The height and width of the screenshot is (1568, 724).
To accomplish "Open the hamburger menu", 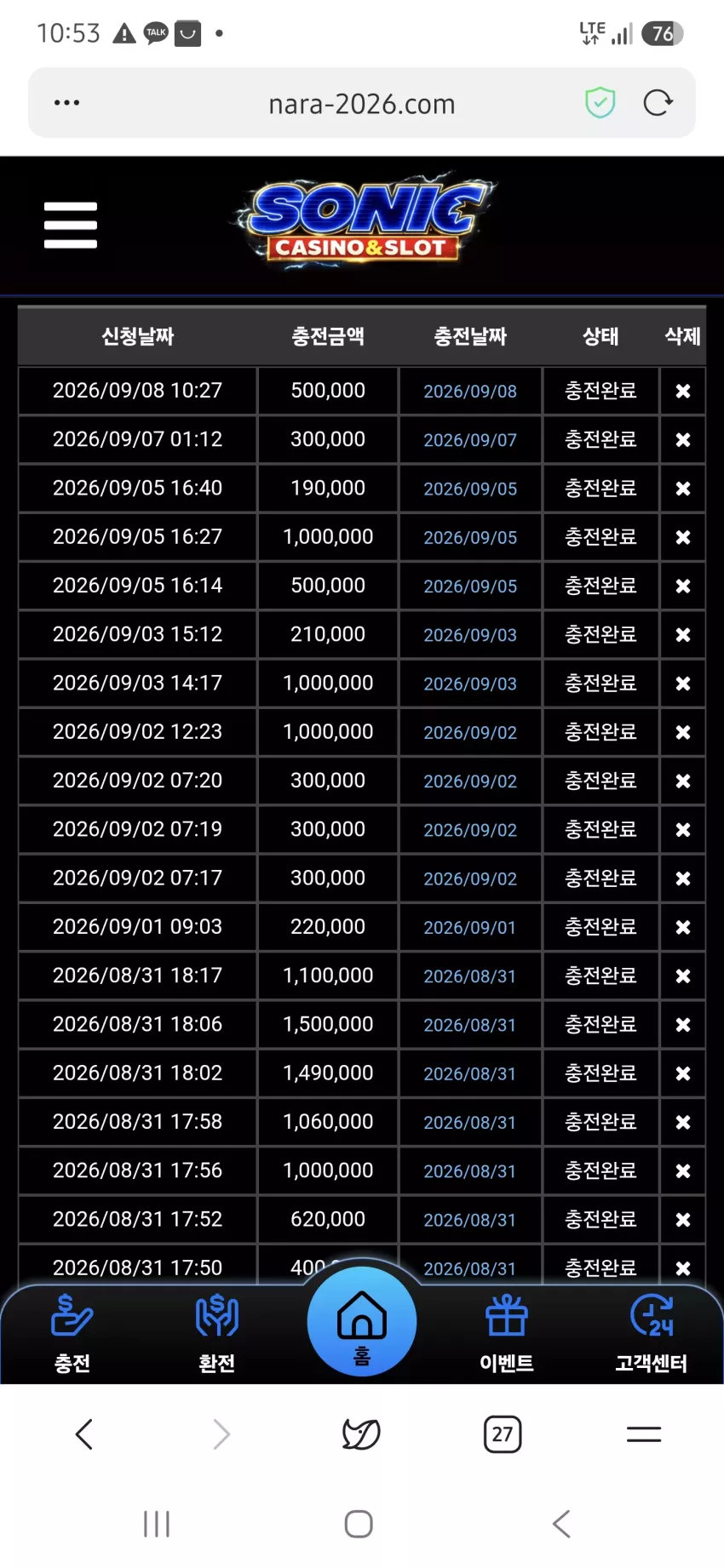I will coord(71,226).
